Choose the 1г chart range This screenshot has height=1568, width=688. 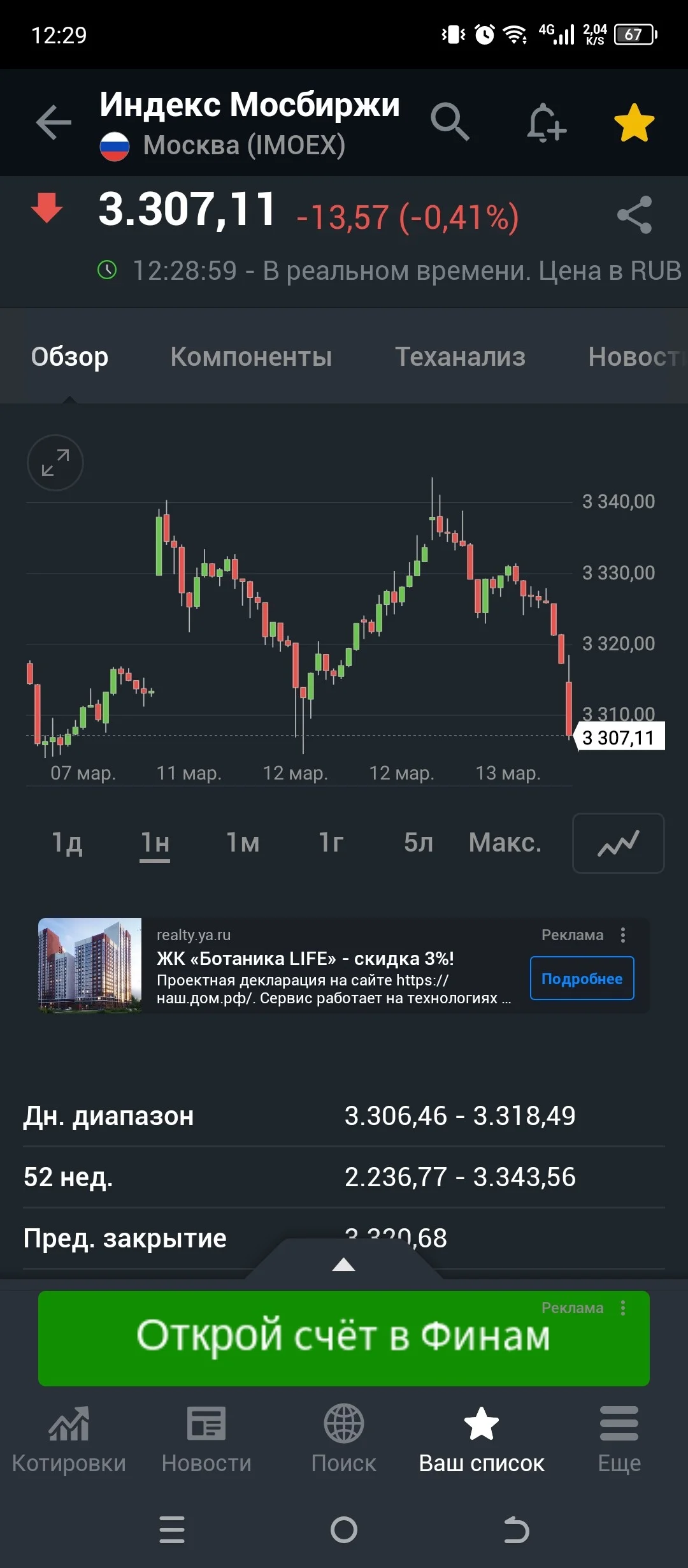(331, 843)
